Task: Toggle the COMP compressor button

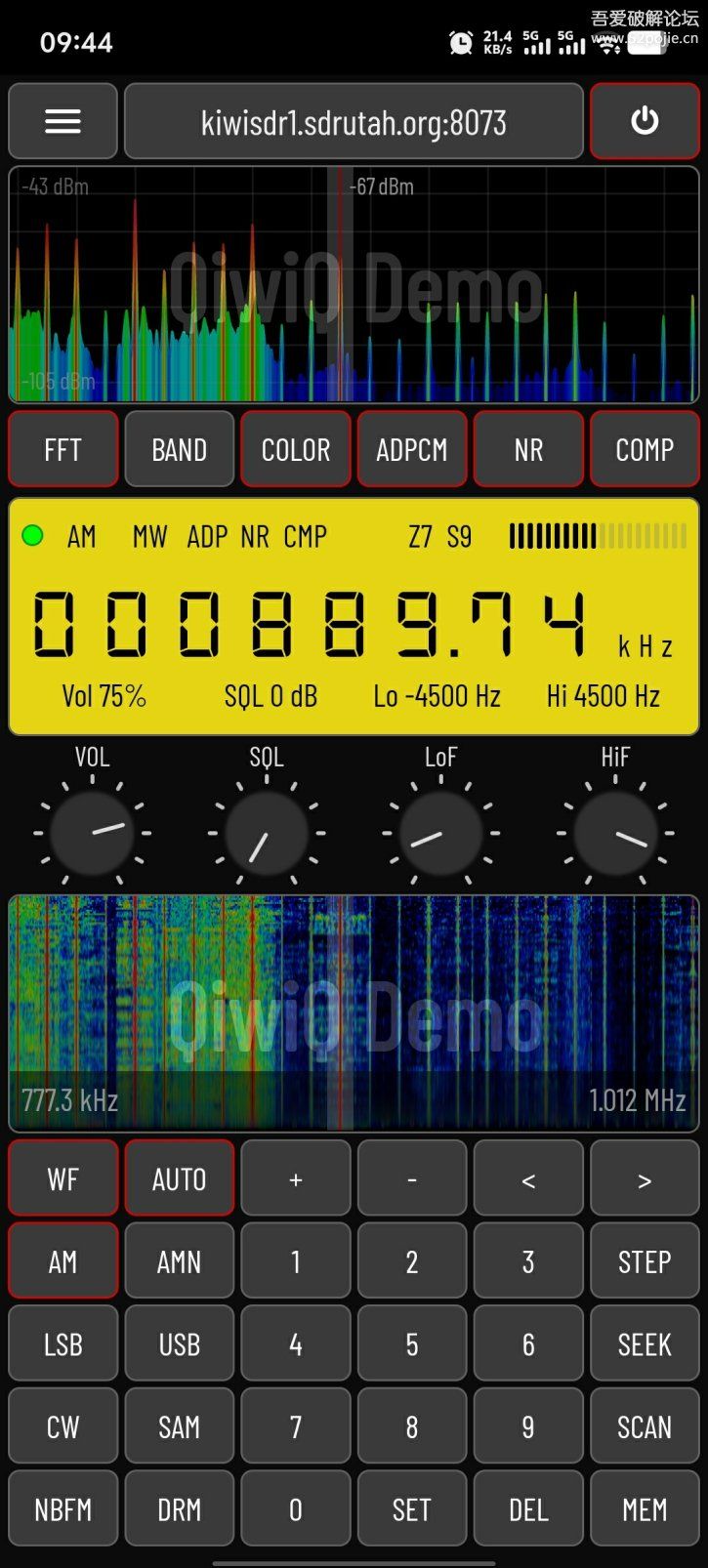Action: (x=644, y=449)
